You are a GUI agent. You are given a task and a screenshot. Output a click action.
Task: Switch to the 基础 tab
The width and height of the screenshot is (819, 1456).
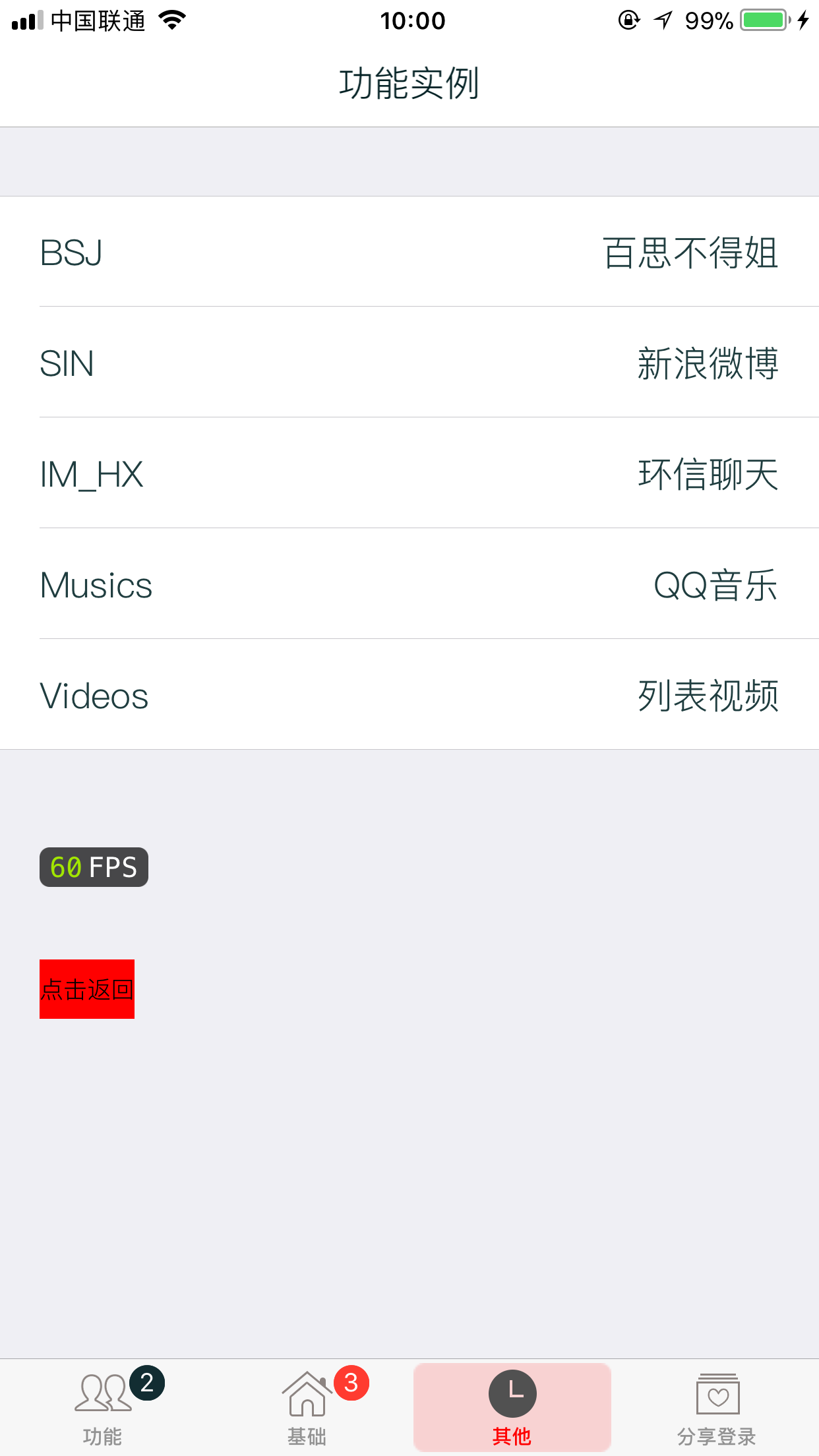coord(307,1407)
